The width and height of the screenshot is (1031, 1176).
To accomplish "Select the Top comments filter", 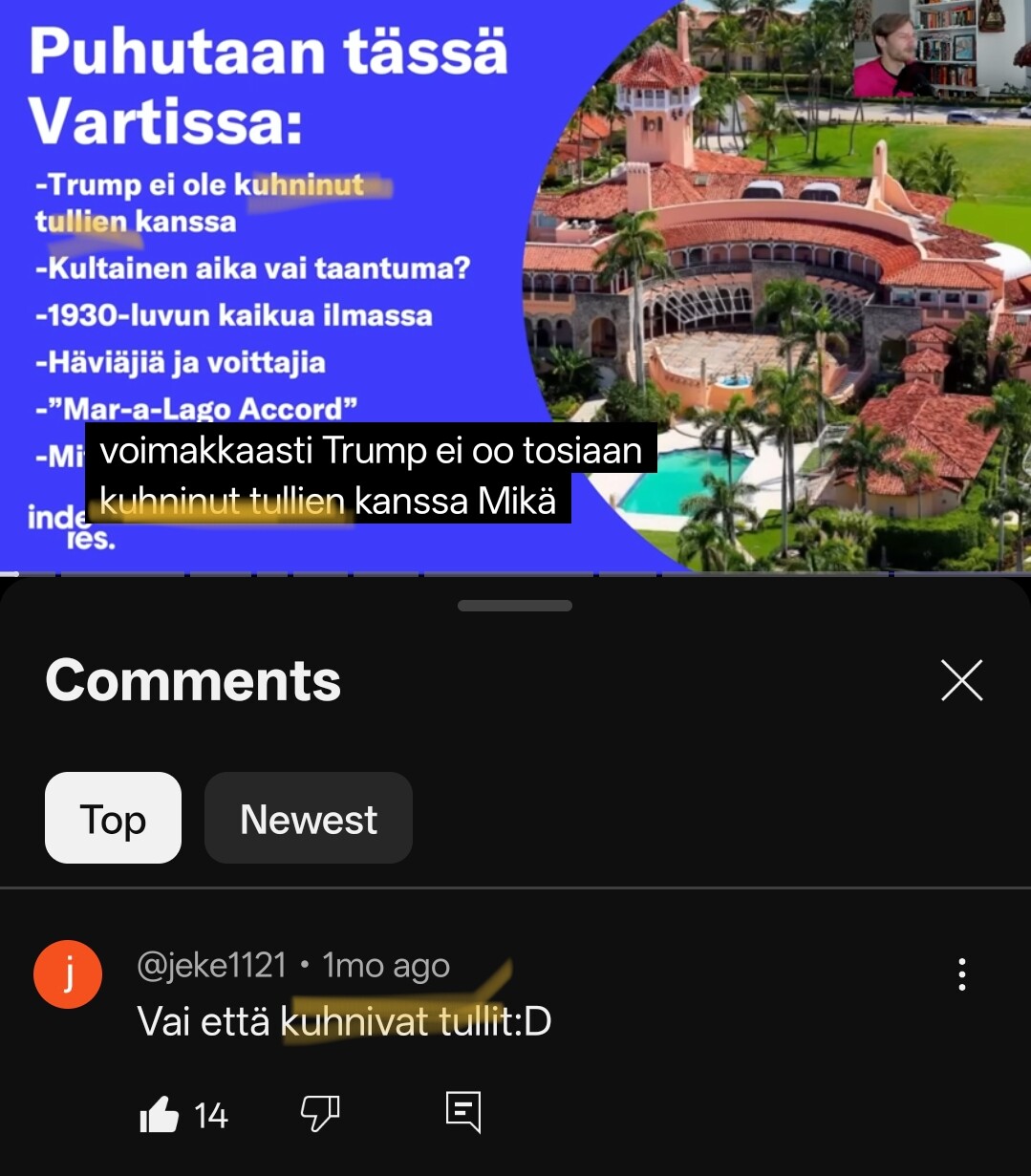I will 113,819.
